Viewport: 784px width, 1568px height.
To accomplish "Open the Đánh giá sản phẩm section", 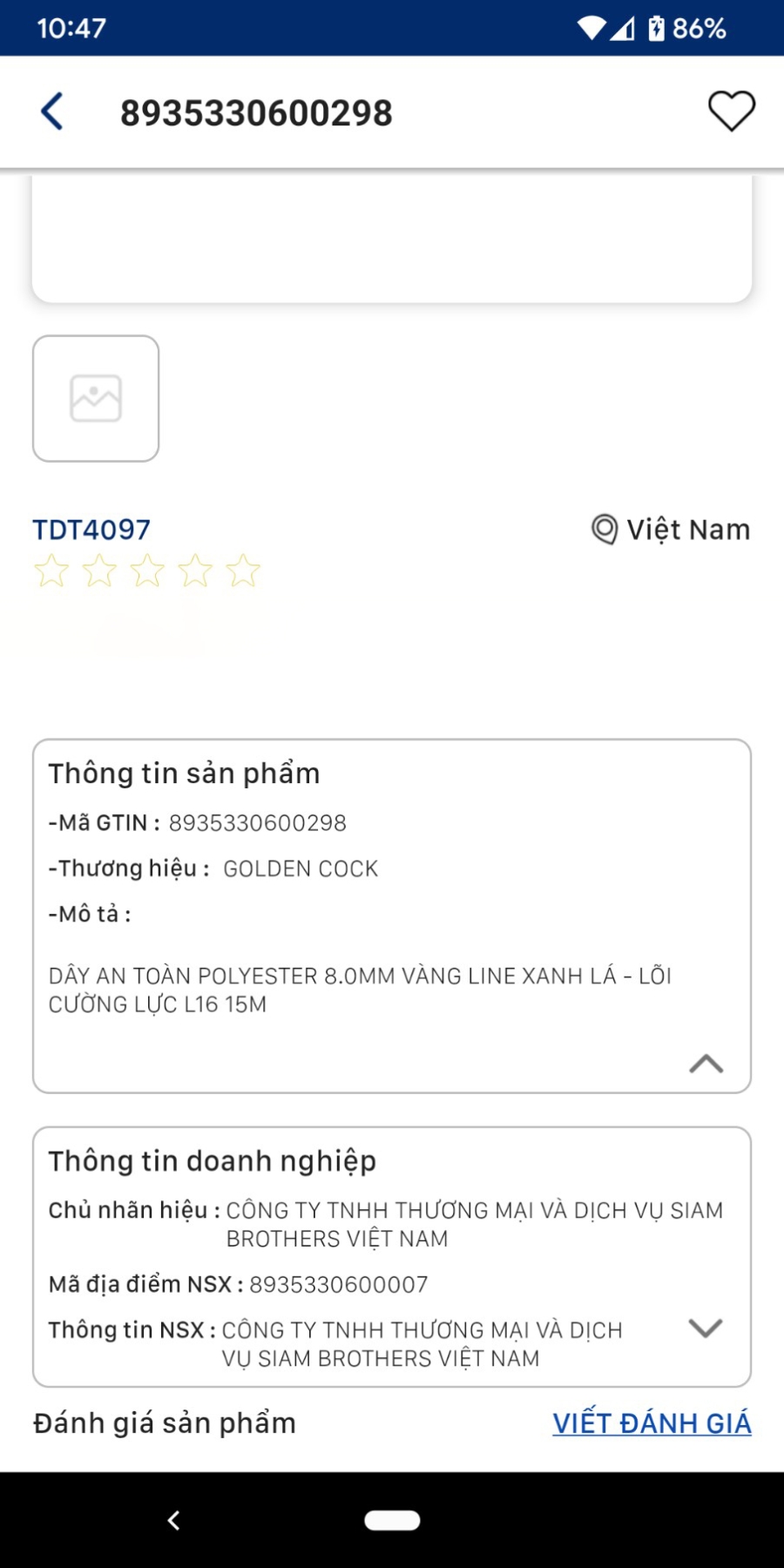I will [x=164, y=1422].
